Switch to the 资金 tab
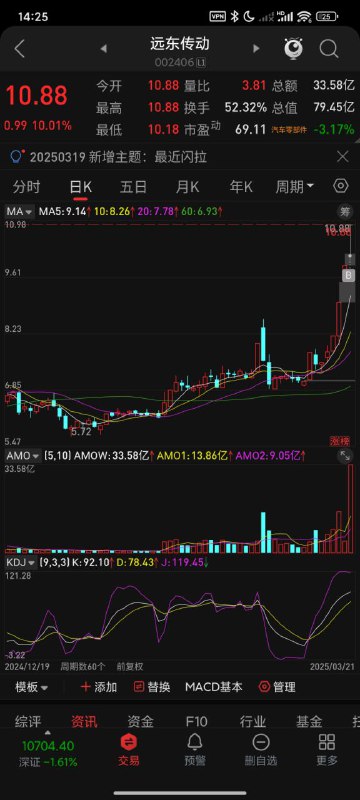This screenshot has height=800, width=360. [140, 721]
